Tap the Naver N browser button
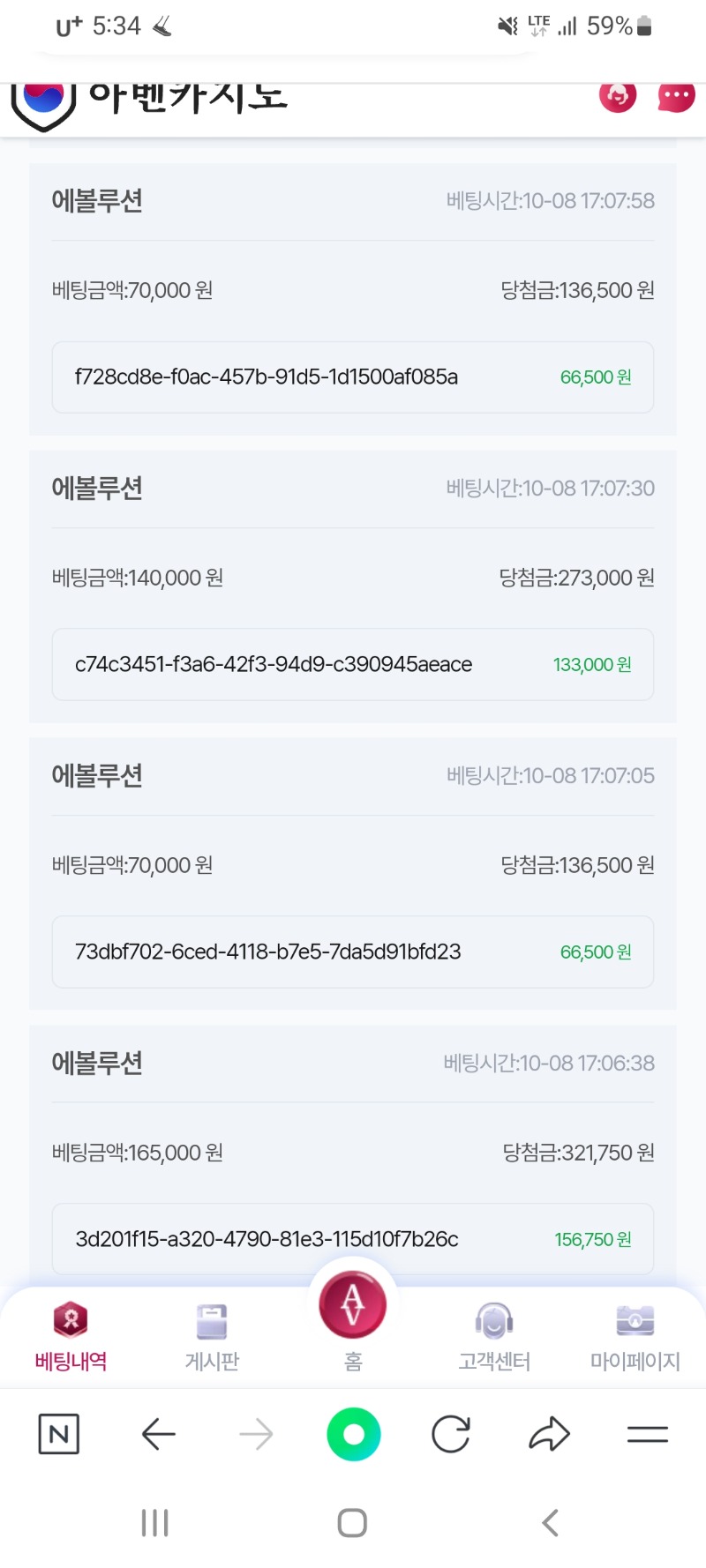The width and height of the screenshot is (706, 1568). tap(59, 1434)
